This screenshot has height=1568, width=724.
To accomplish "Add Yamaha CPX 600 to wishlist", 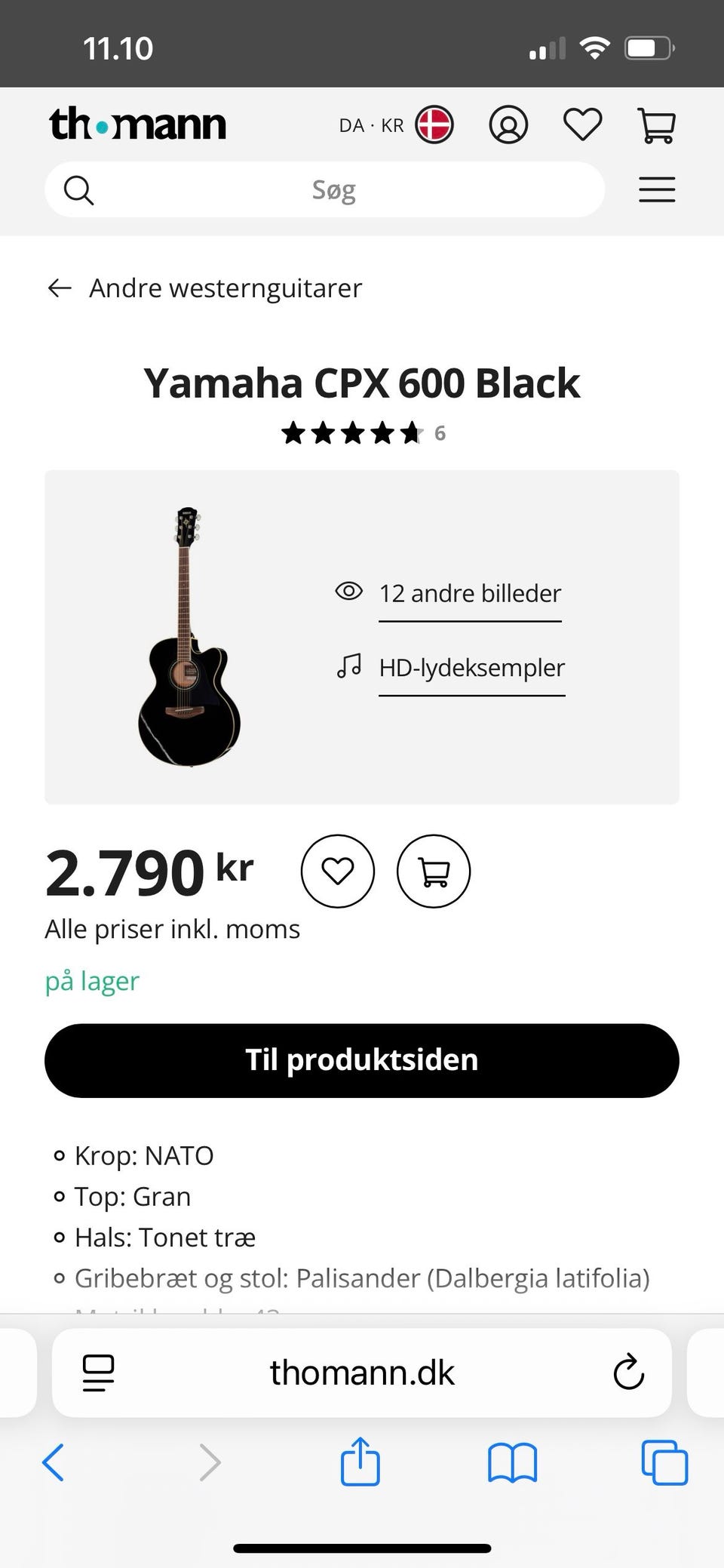I will 337,872.
